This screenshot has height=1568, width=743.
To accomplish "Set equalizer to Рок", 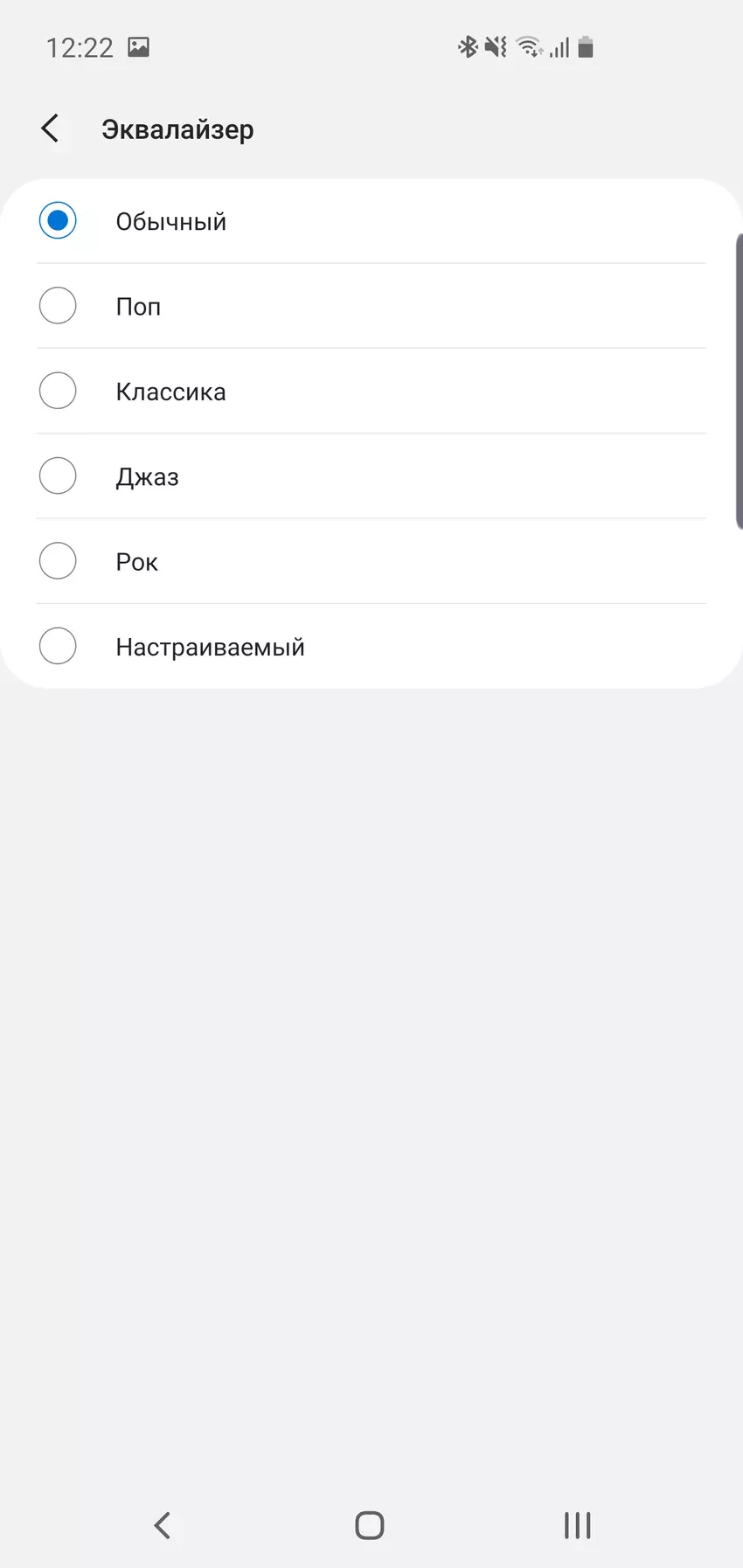I will tap(58, 561).
